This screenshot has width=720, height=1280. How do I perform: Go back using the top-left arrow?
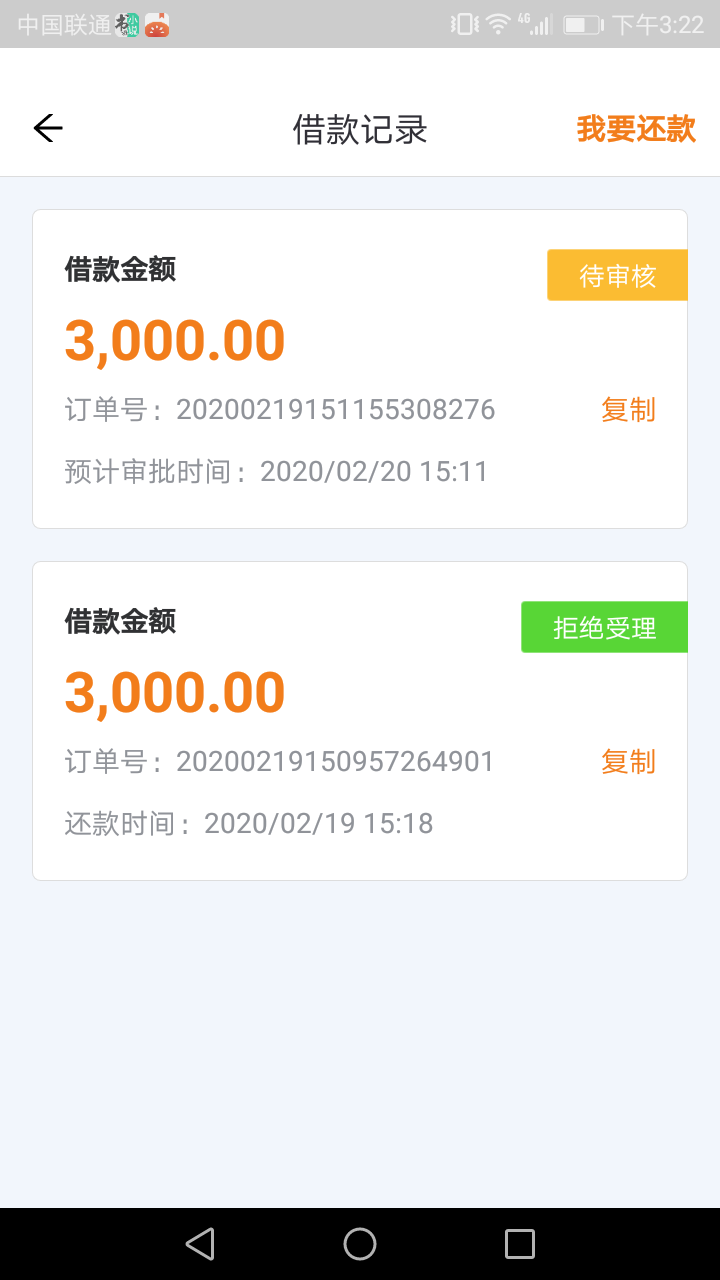[48, 128]
